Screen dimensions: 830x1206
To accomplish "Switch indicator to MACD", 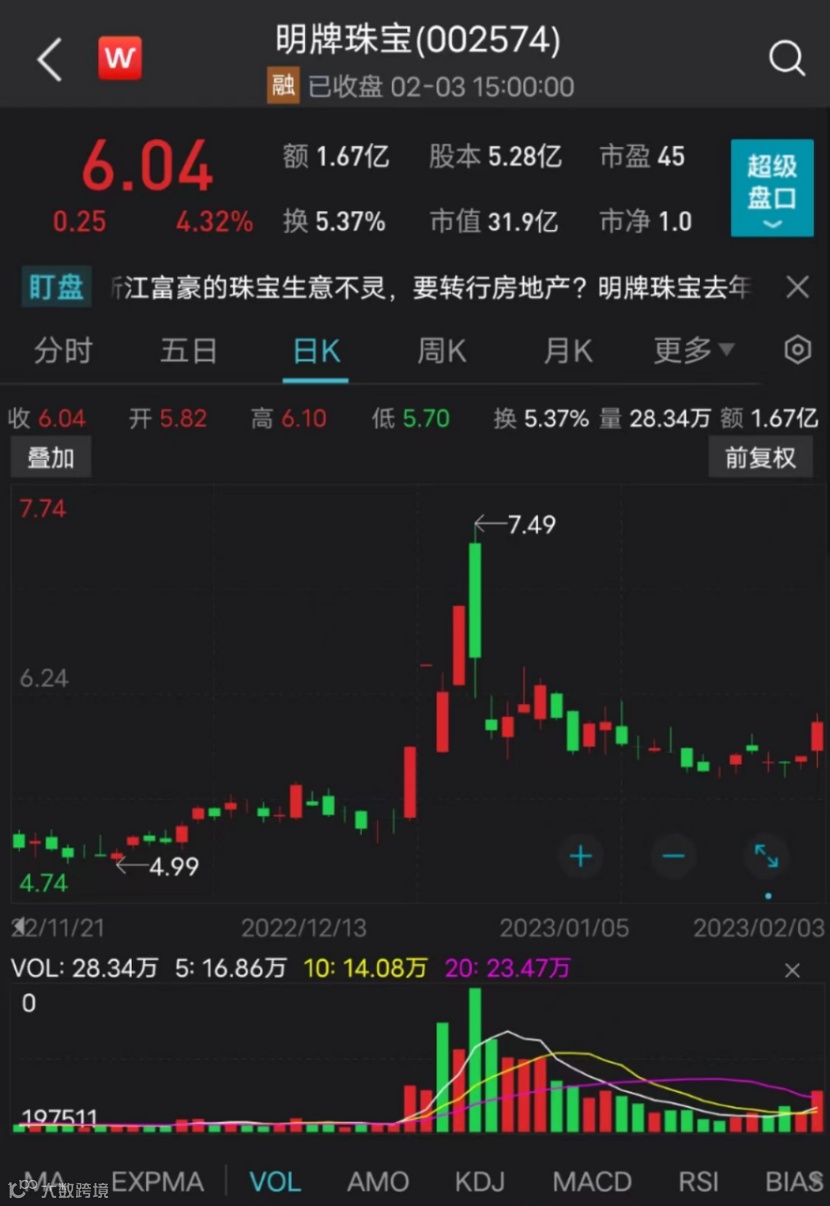I will pyautogui.click(x=592, y=1182).
